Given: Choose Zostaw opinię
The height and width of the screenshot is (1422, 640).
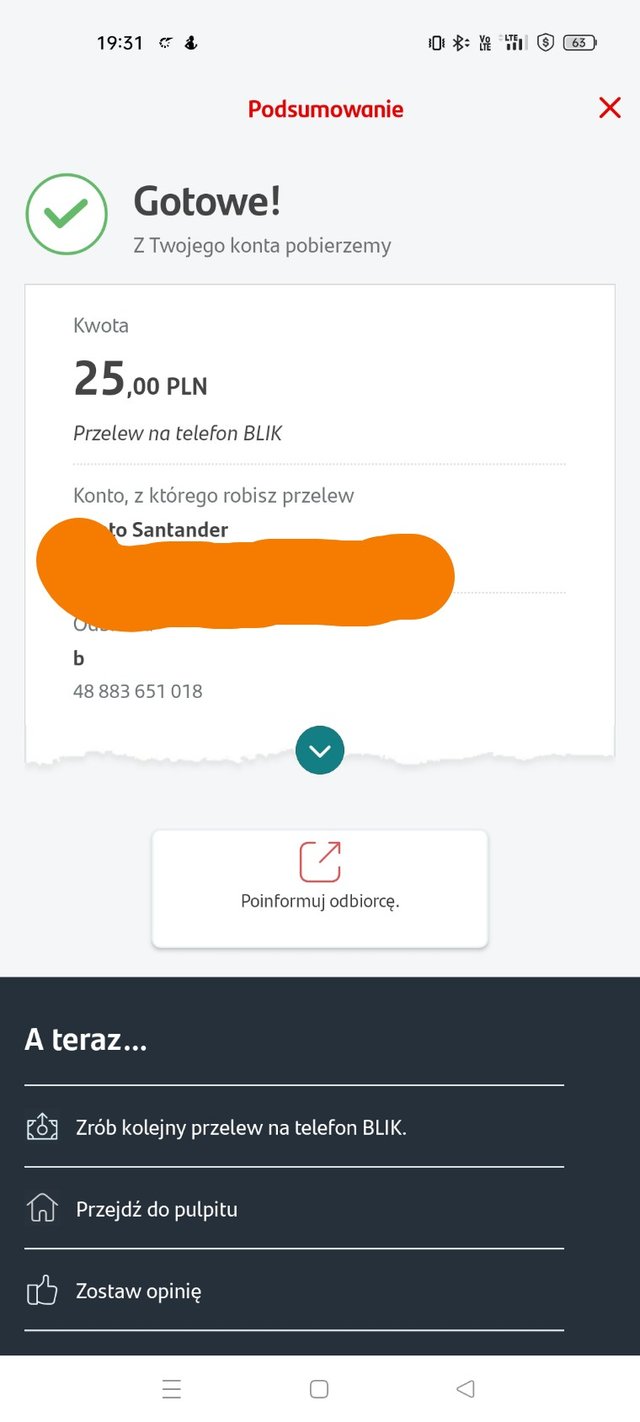Looking at the screenshot, I should coord(138,1291).
